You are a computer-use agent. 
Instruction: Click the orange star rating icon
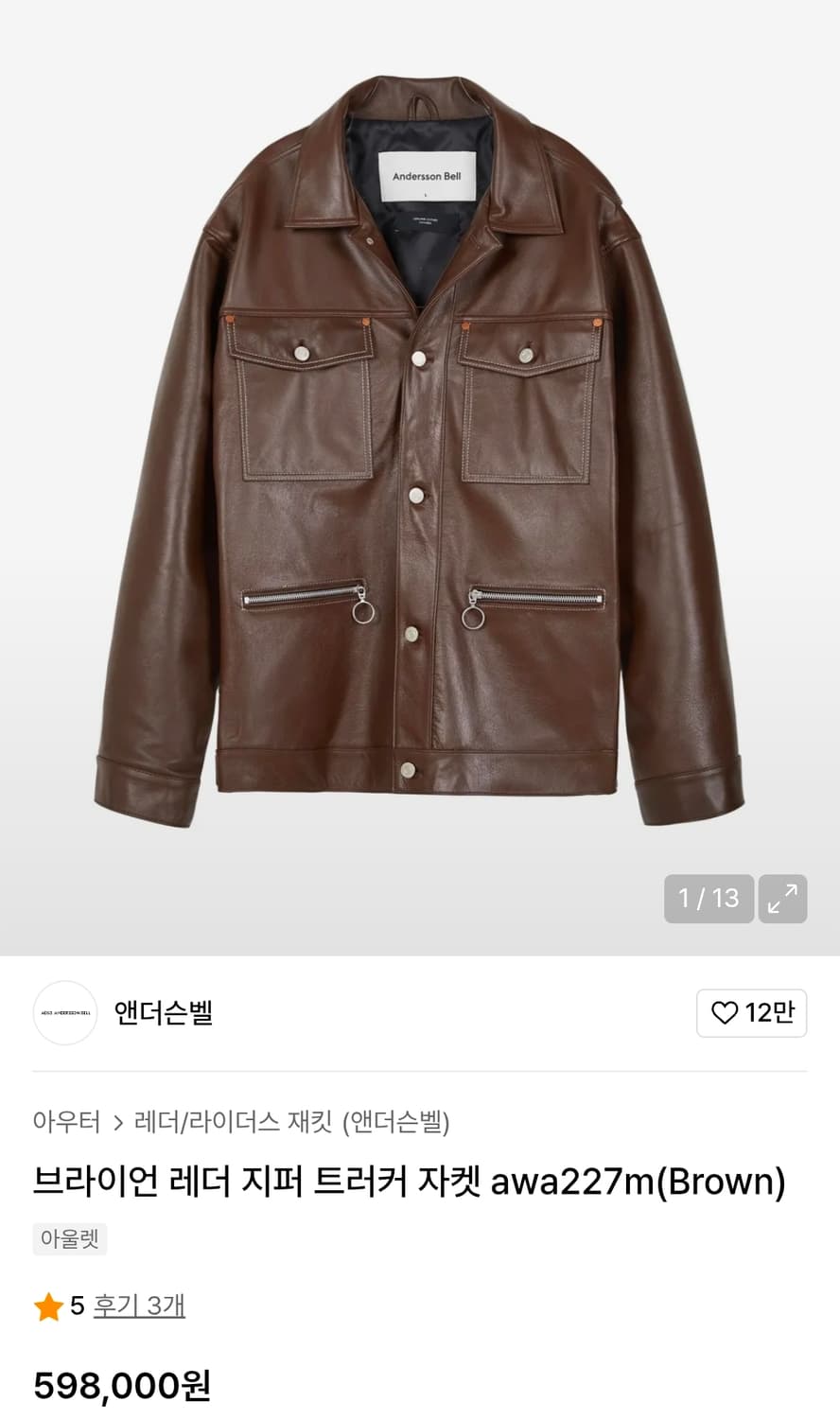[46, 1305]
